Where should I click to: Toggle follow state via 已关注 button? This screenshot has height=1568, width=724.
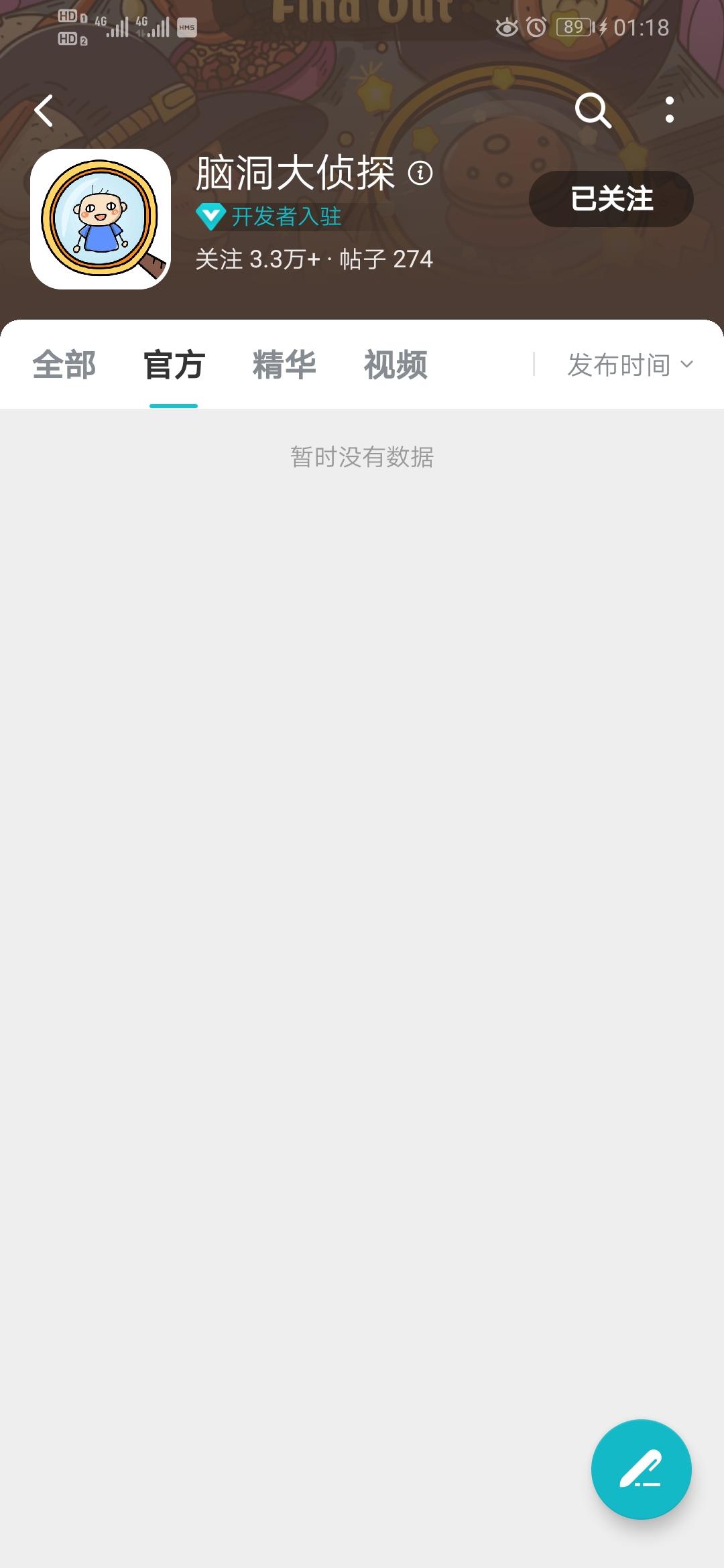pyautogui.click(x=611, y=198)
